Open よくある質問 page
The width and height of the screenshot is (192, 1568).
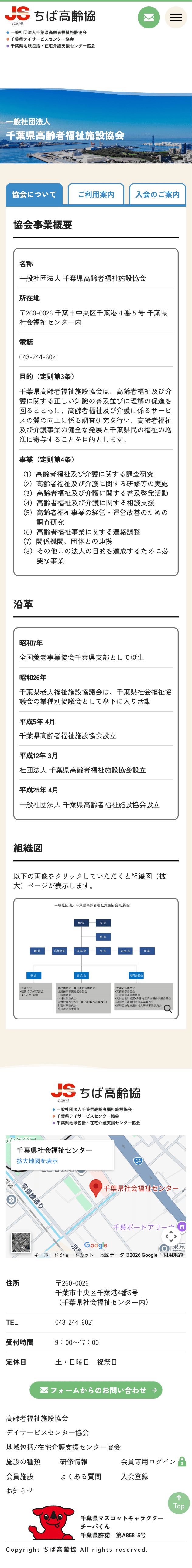[x=81, y=1476]
